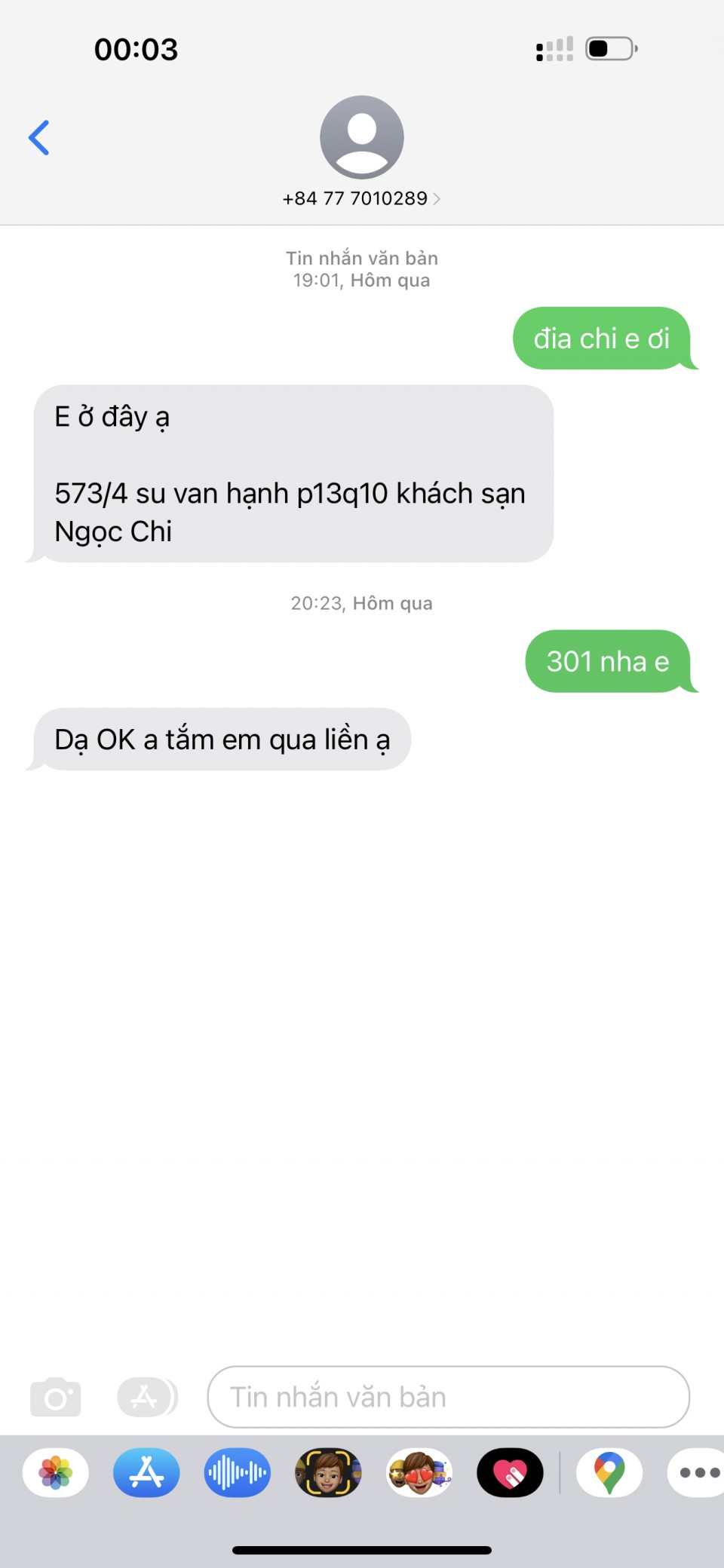Open the App Store in the app strip

(x=146, y=1472)
